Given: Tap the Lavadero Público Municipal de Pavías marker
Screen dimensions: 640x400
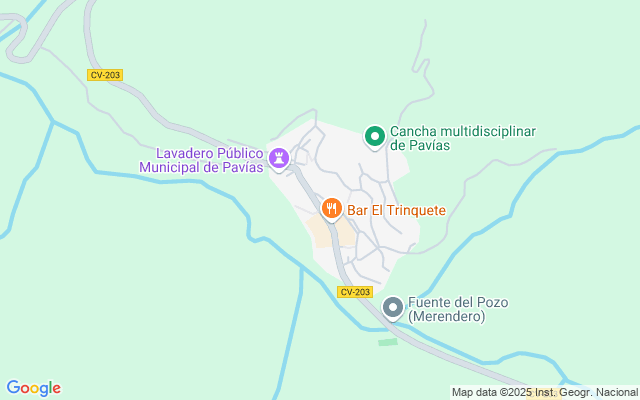Looking at the screenshot, I should pyautogui.click(x=278, y=158).
